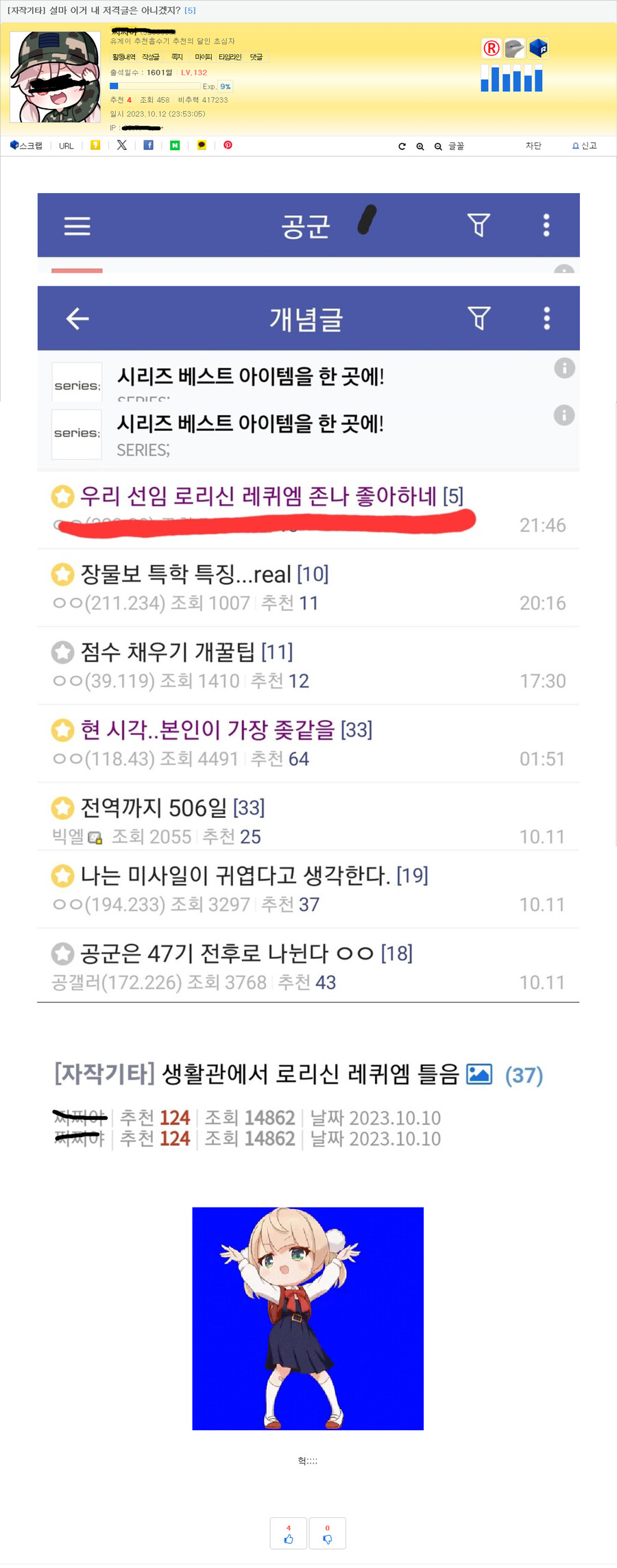617x1568 pixels.
Task: Downvote the post with thumbs down
Action: (327, 1532)
